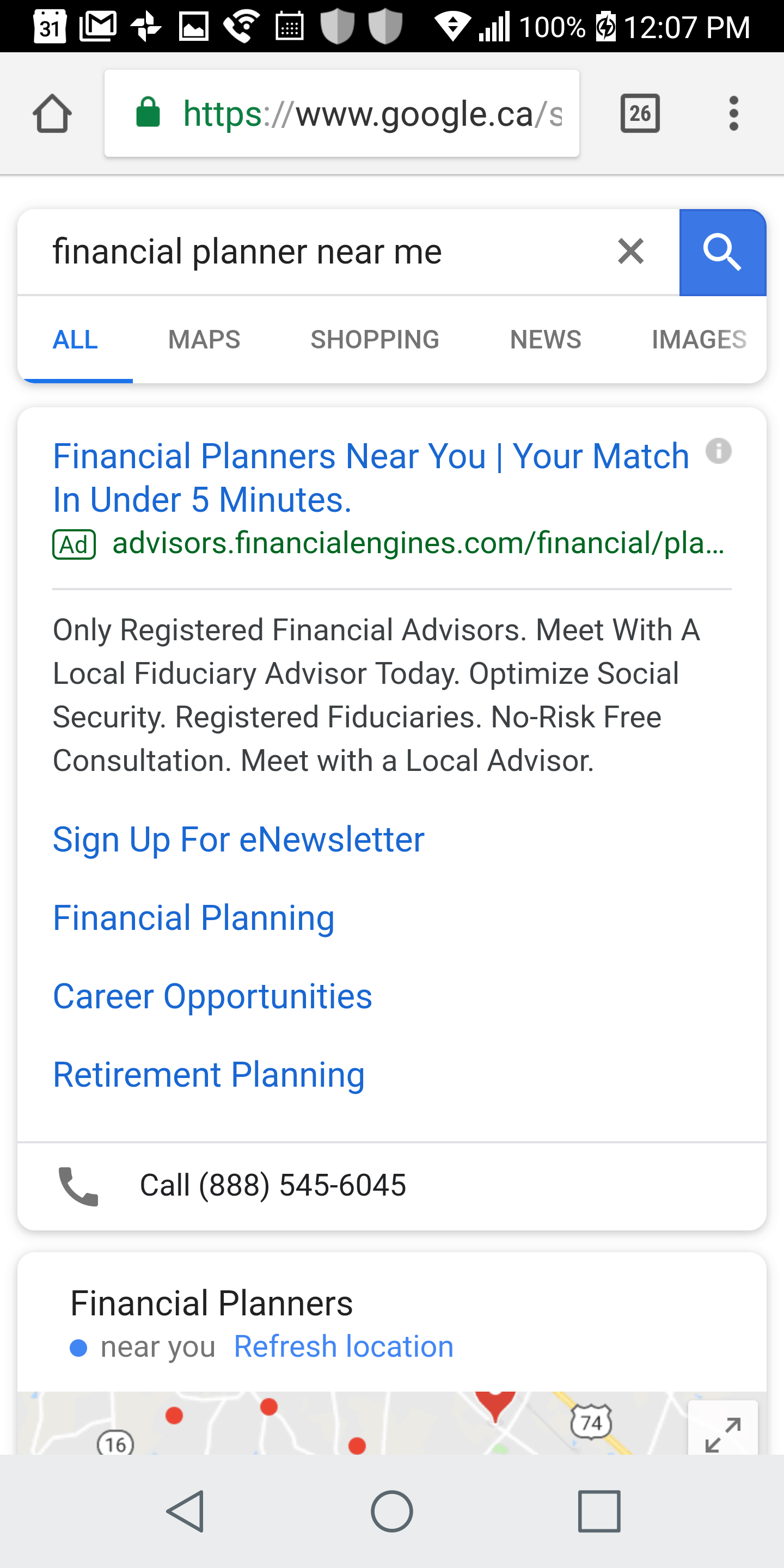This screenshot has height=1568, width=784.
Task: Open the browser overflow menu
Action: click(733, 113)
